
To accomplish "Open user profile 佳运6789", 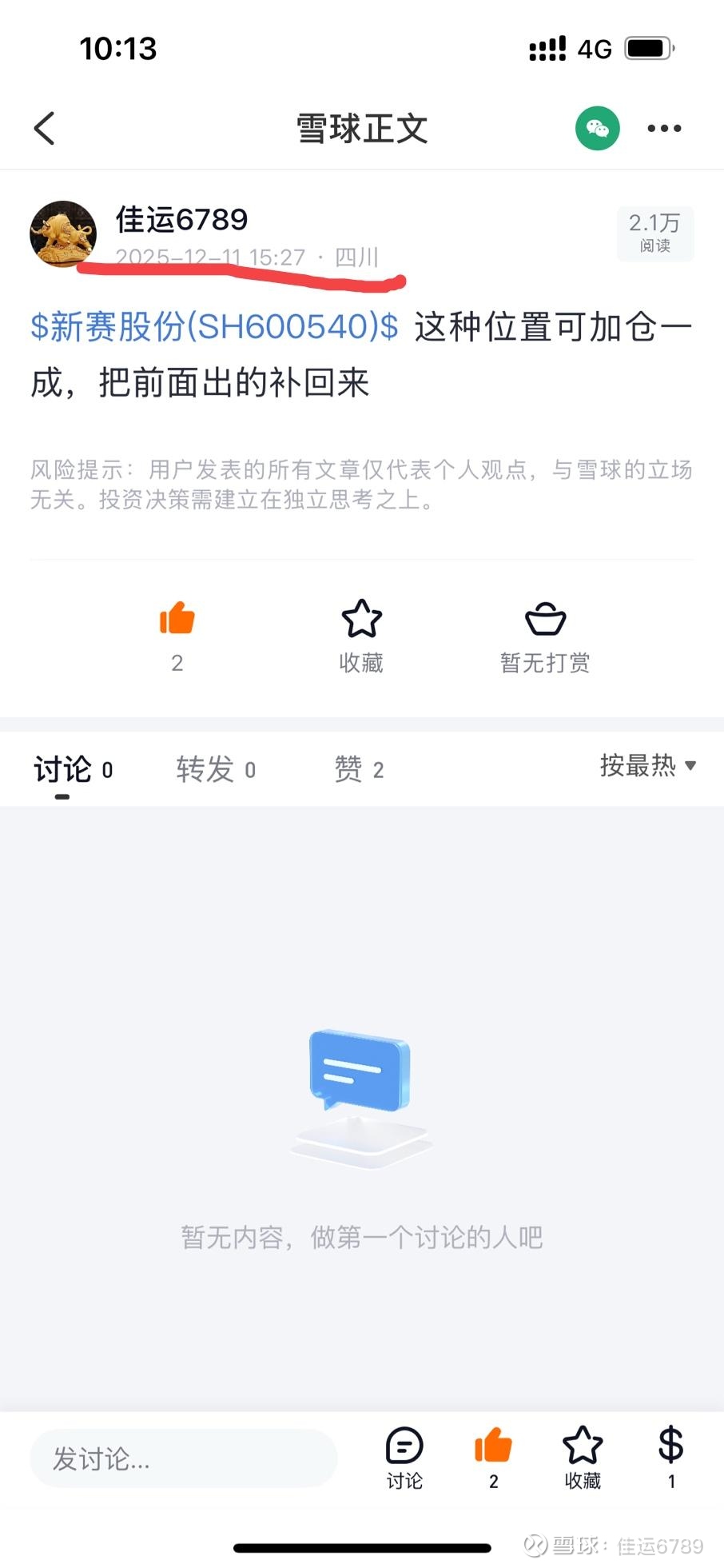I will click(180, 219).
